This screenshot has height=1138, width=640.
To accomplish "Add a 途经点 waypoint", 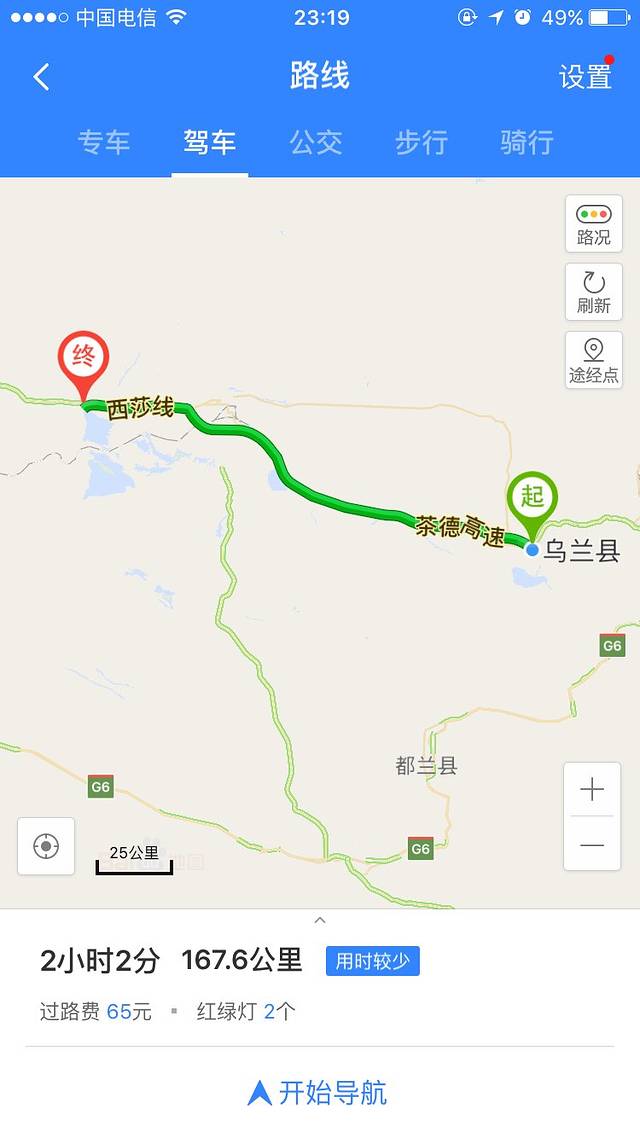I will 593,360.
